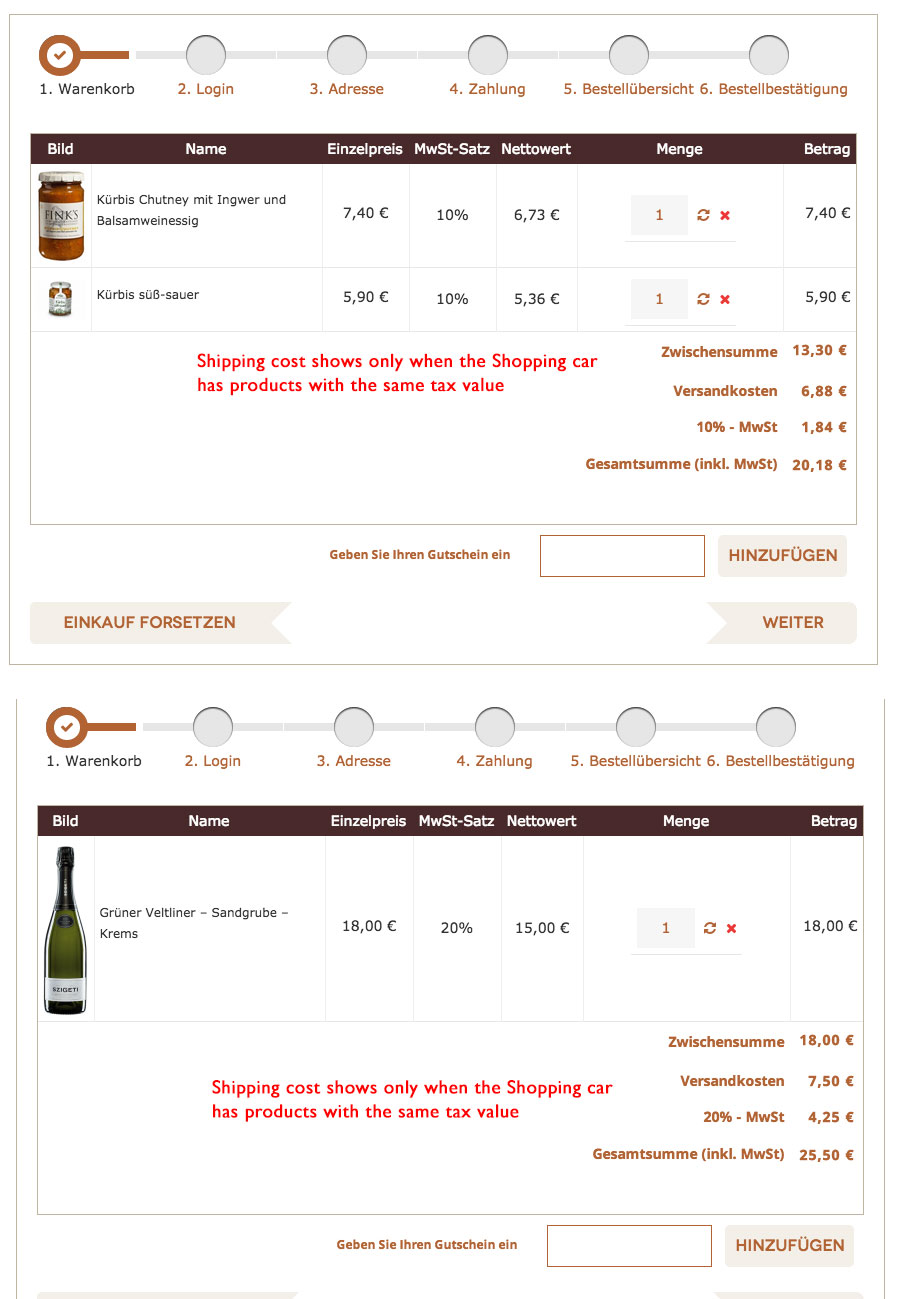Remove Kürbis süß-sauer from the cart

point(725,299)
